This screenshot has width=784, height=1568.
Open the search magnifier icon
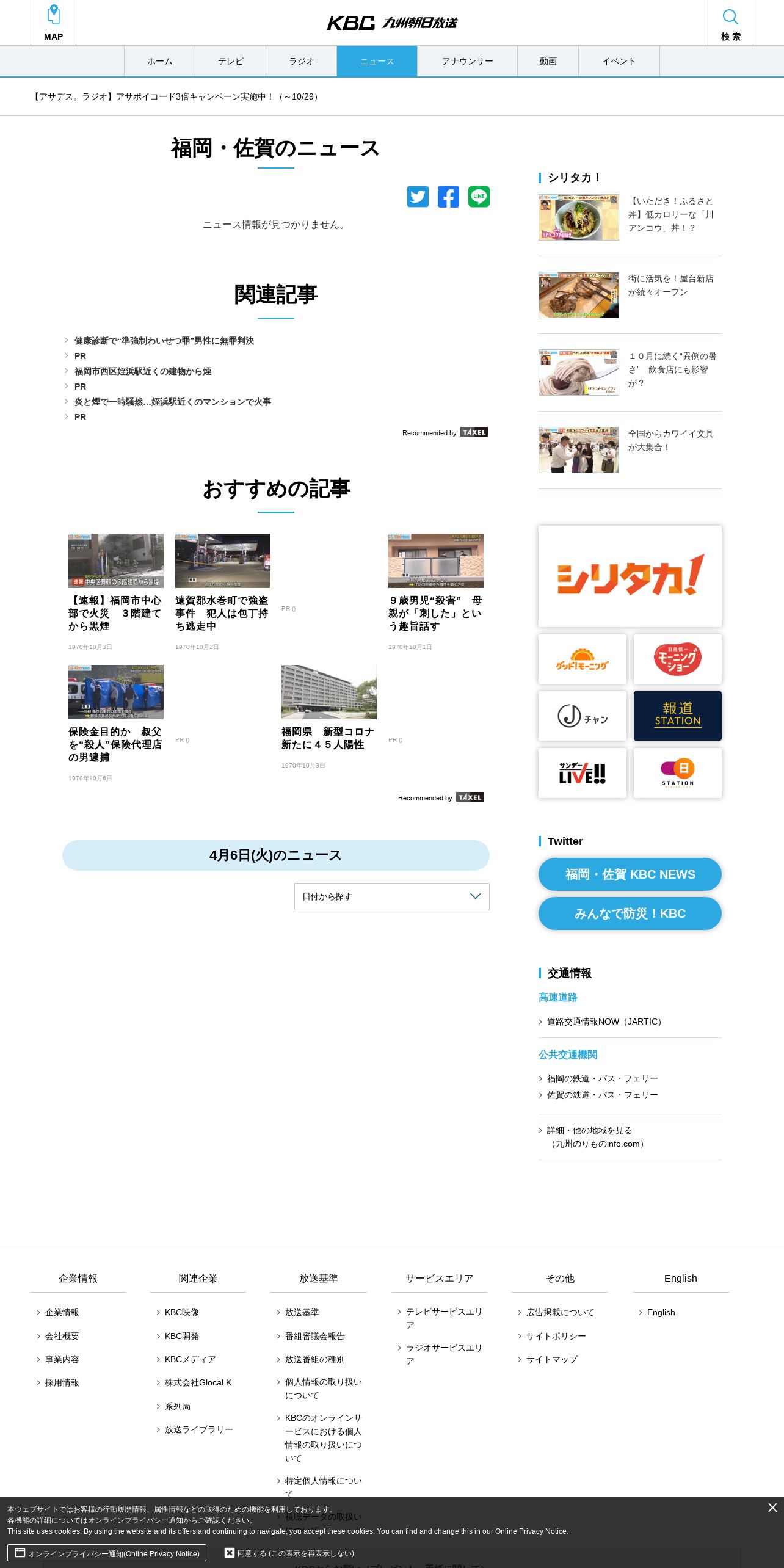(x=730, y=23)
